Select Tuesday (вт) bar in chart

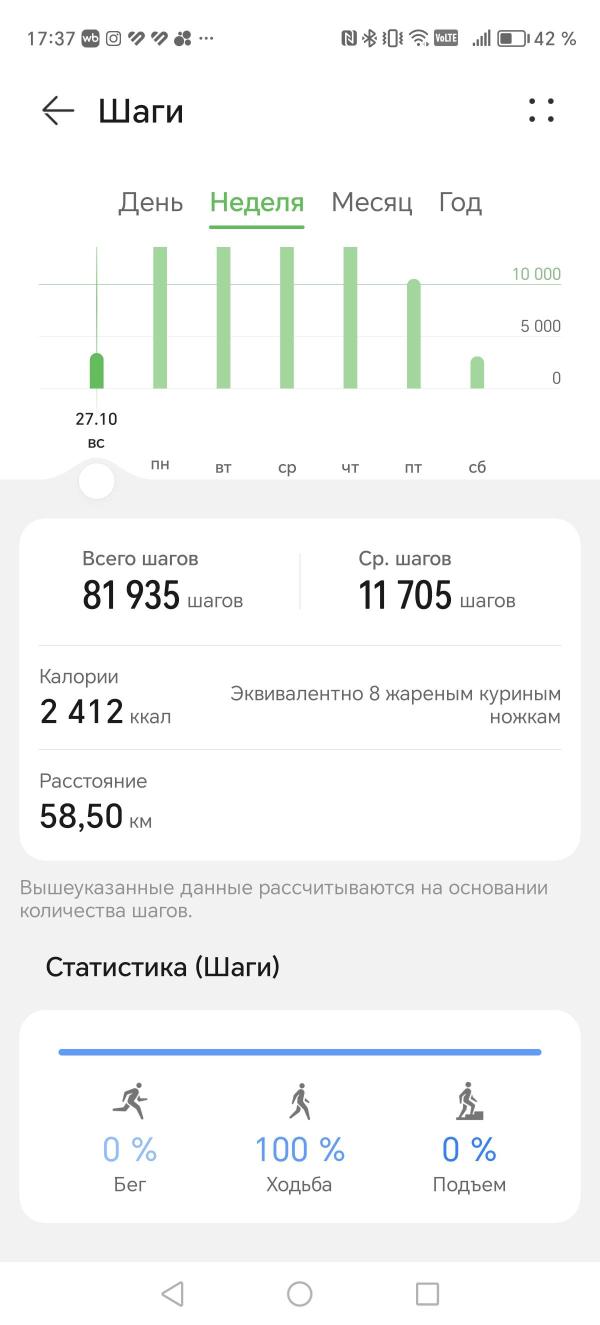tap(224, 318)
